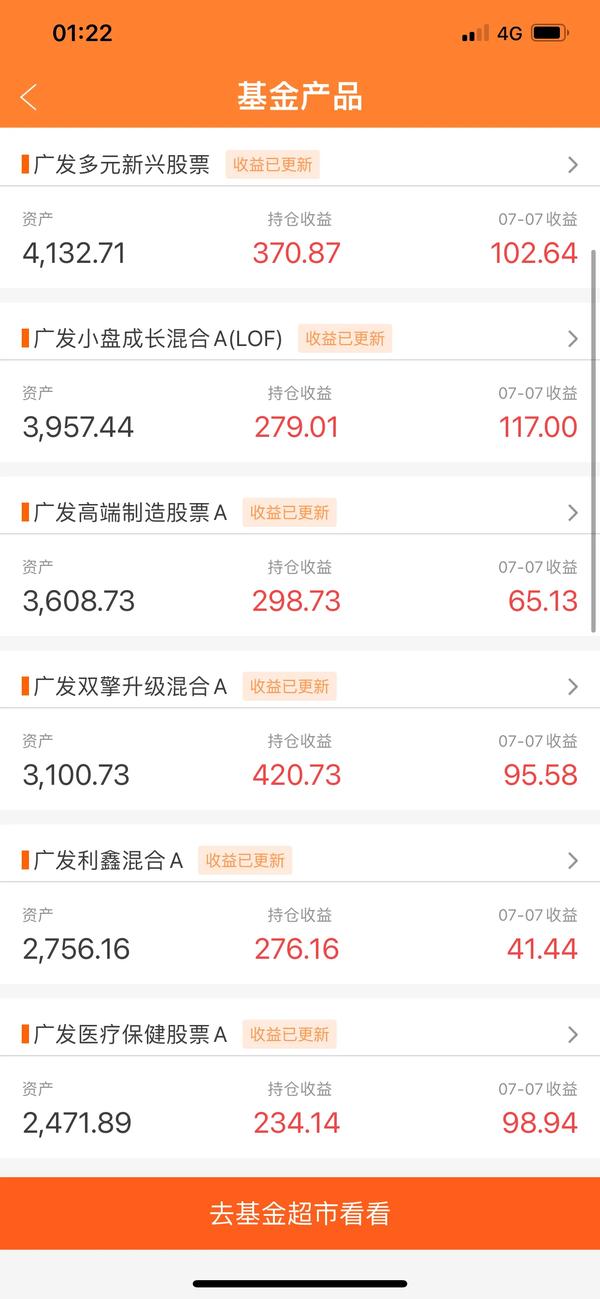
Task: Tap the 去基金超市看看 button
Action: tap(300, 1213)
